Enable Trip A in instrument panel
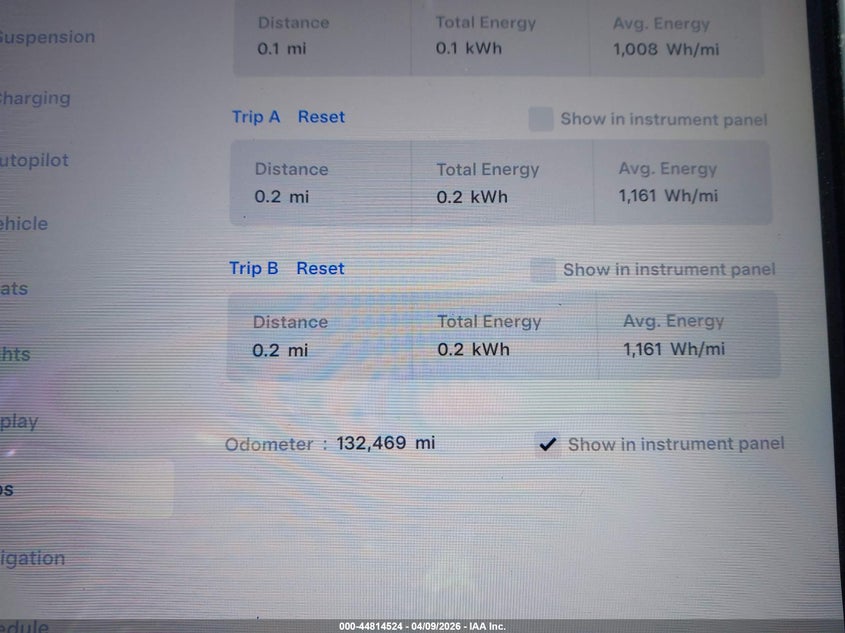The image size is (845, 633). pyautogui.click(x=541, y=119)
